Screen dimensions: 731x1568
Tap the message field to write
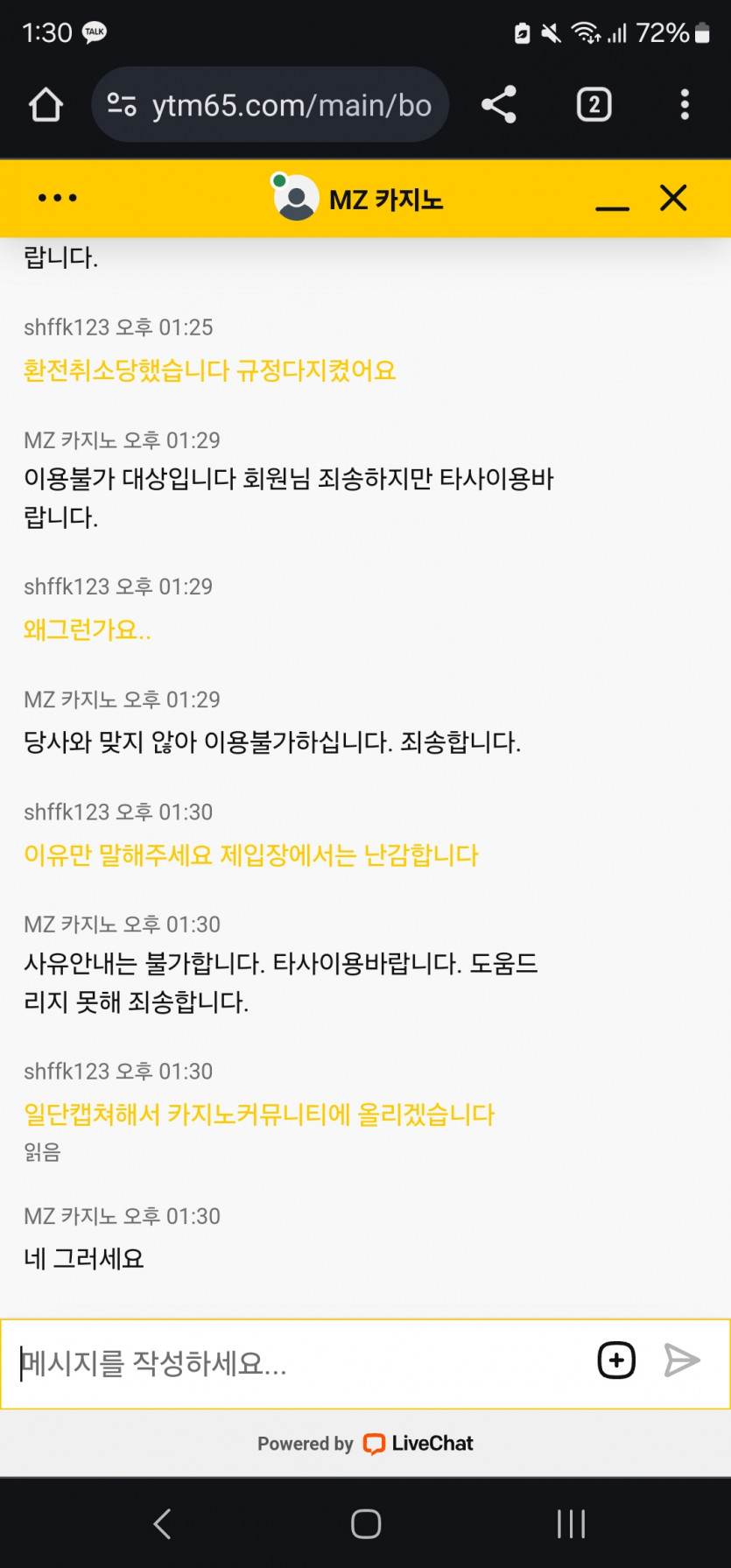click(298, 1363)
